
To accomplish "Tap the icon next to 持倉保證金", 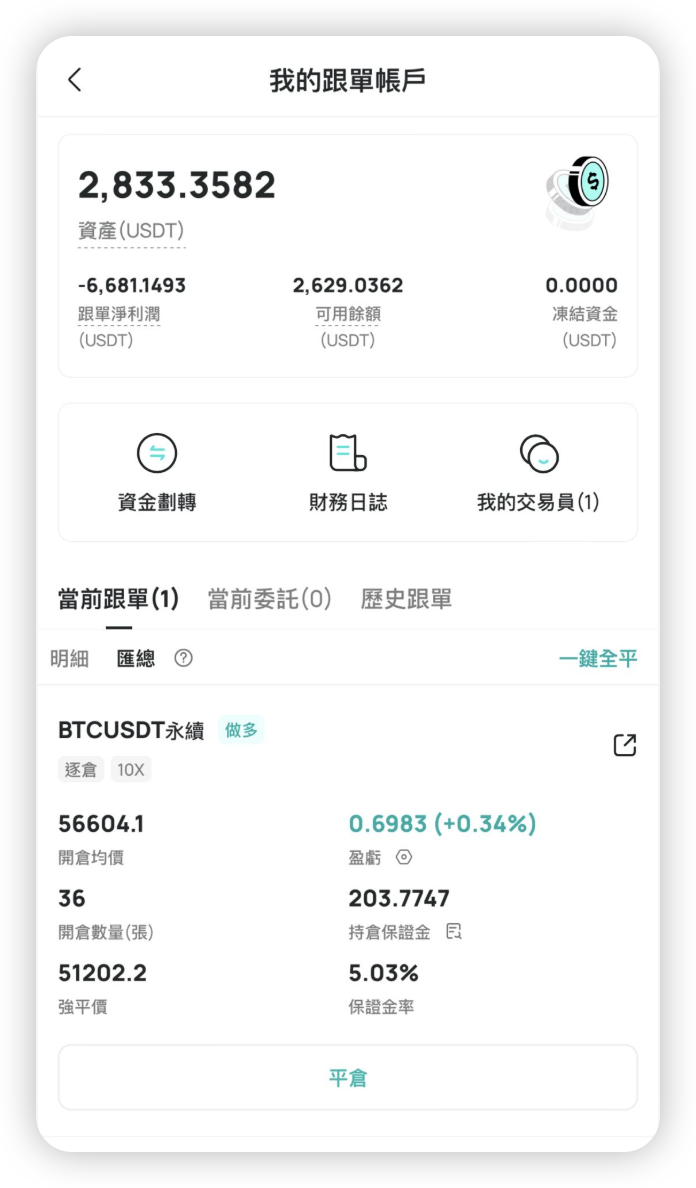I will coord(454,932).
